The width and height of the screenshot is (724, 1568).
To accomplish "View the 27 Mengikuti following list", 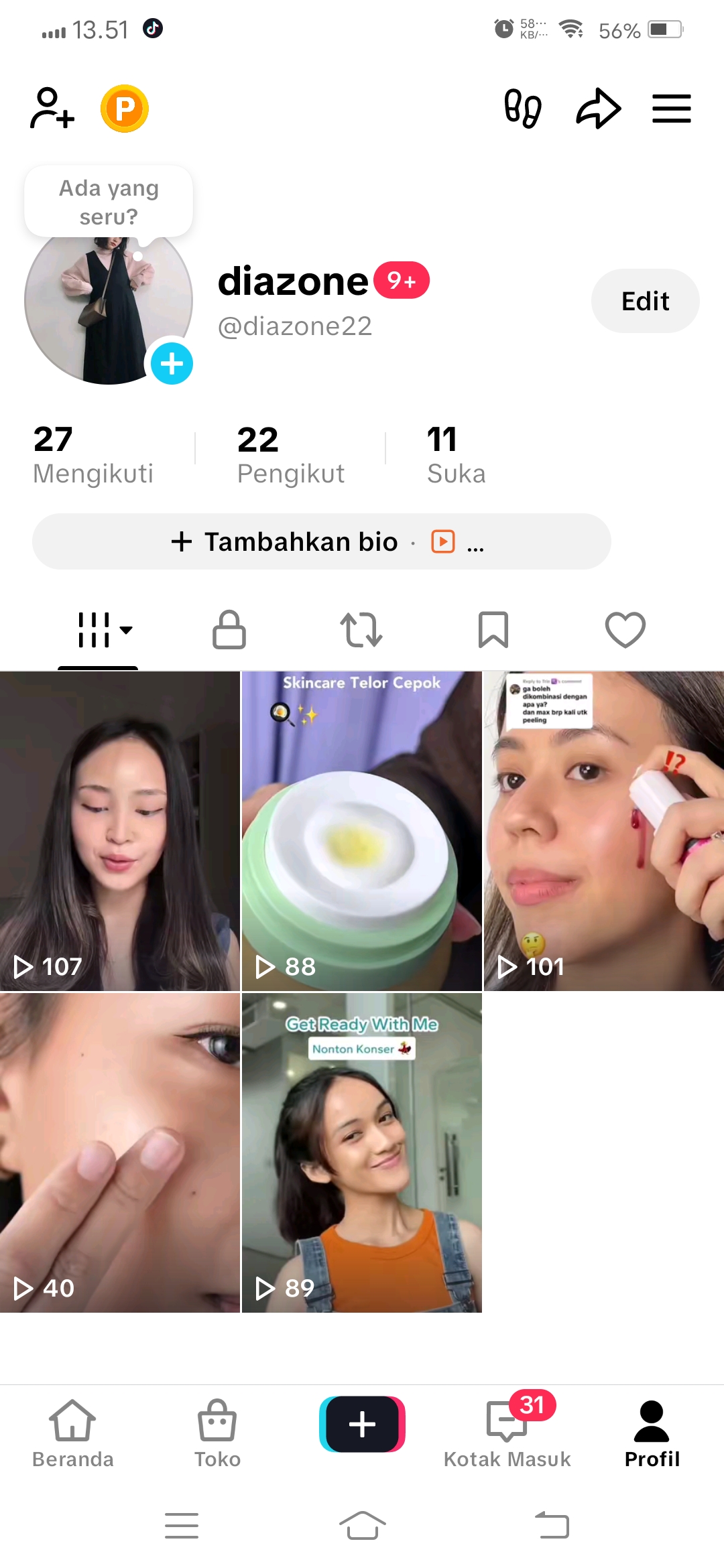I will (93, 455).
